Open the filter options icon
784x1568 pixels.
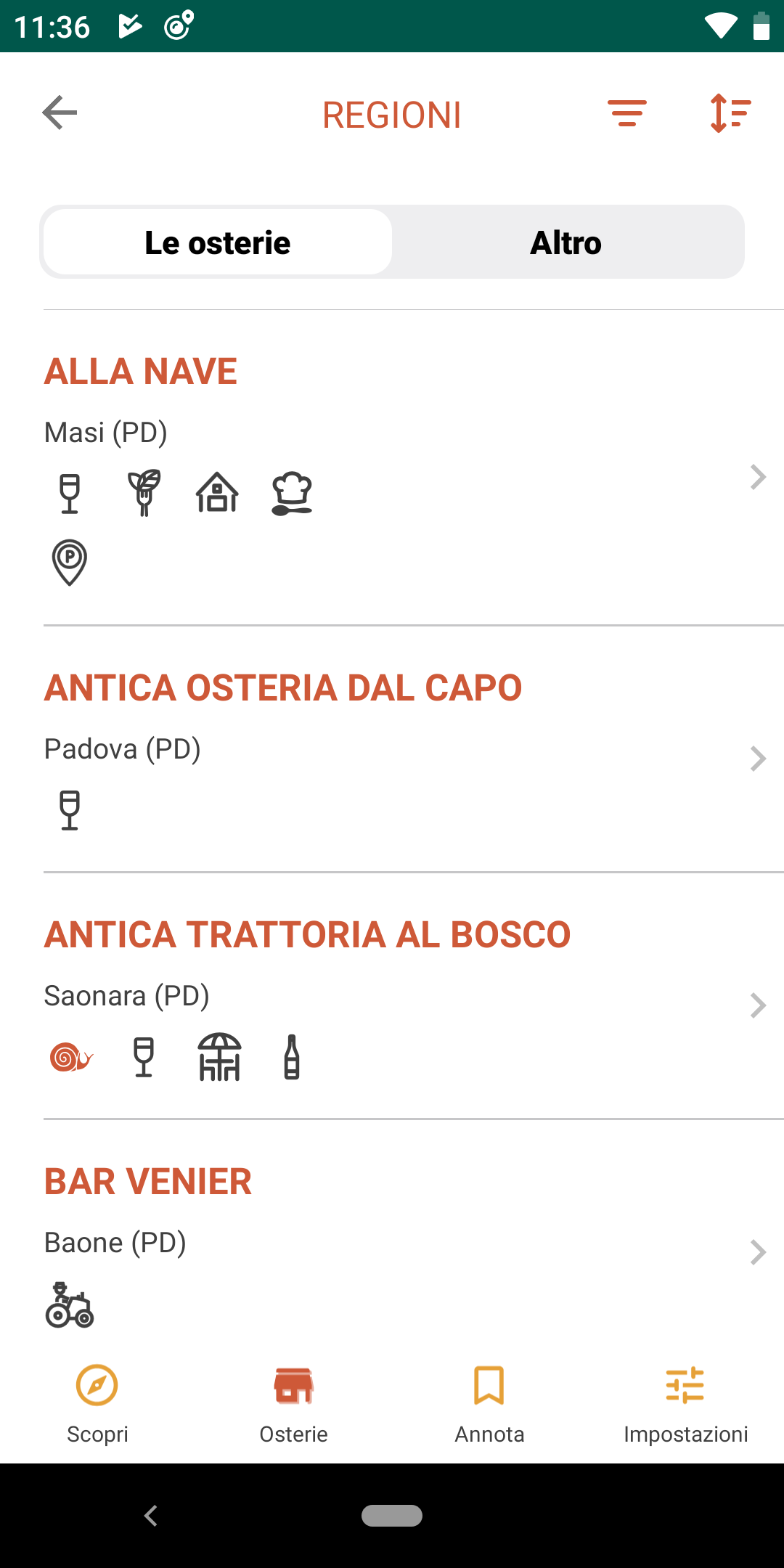(x=627, y=113)
